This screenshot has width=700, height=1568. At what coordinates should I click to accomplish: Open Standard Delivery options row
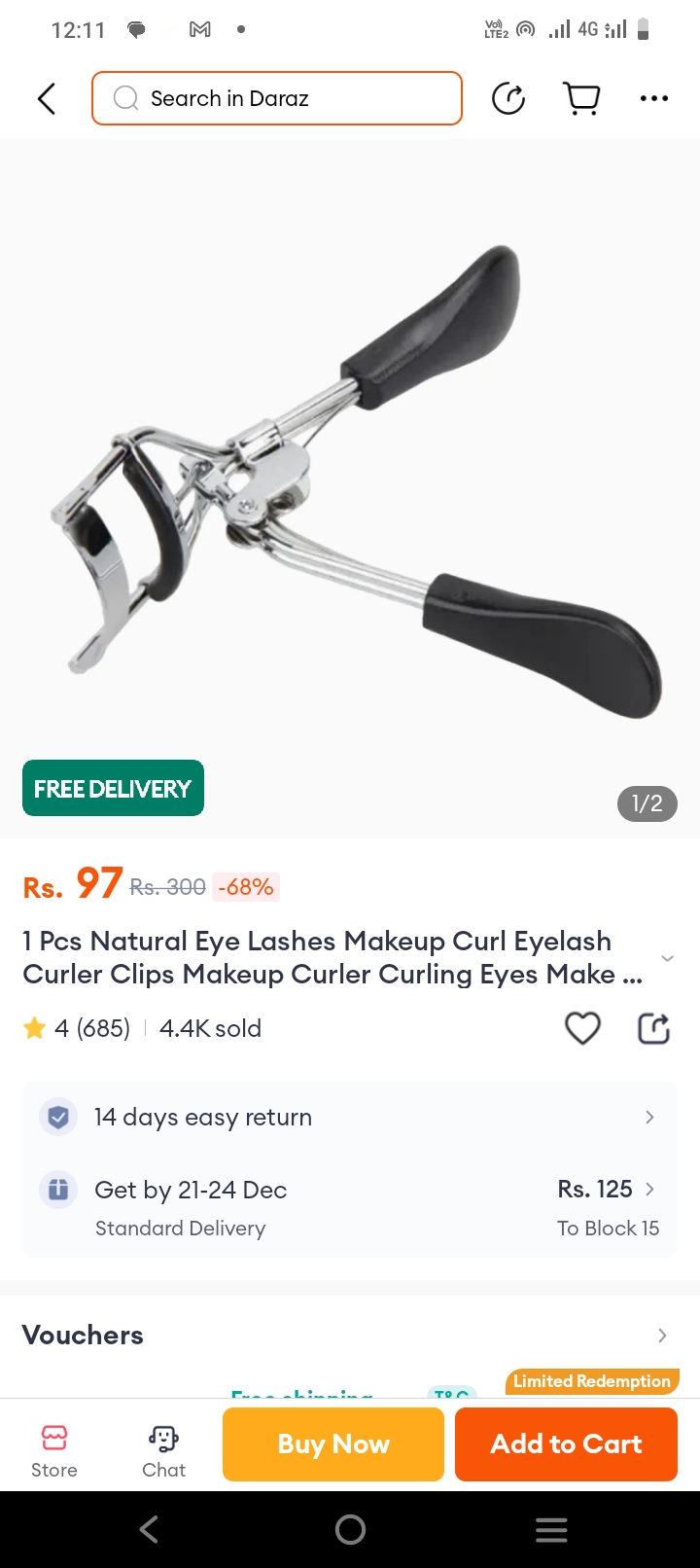(350, 1207)
